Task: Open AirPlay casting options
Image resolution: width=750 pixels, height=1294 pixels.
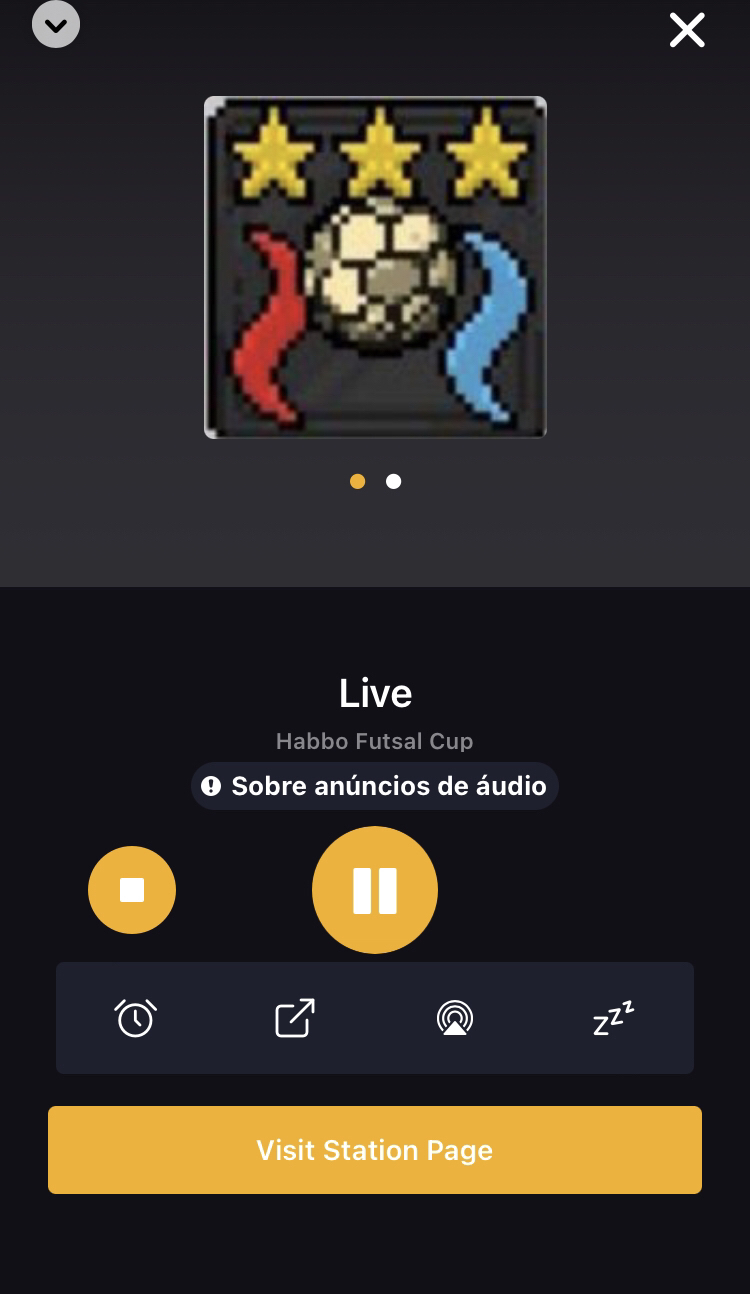Action: tap(455, 1018)
